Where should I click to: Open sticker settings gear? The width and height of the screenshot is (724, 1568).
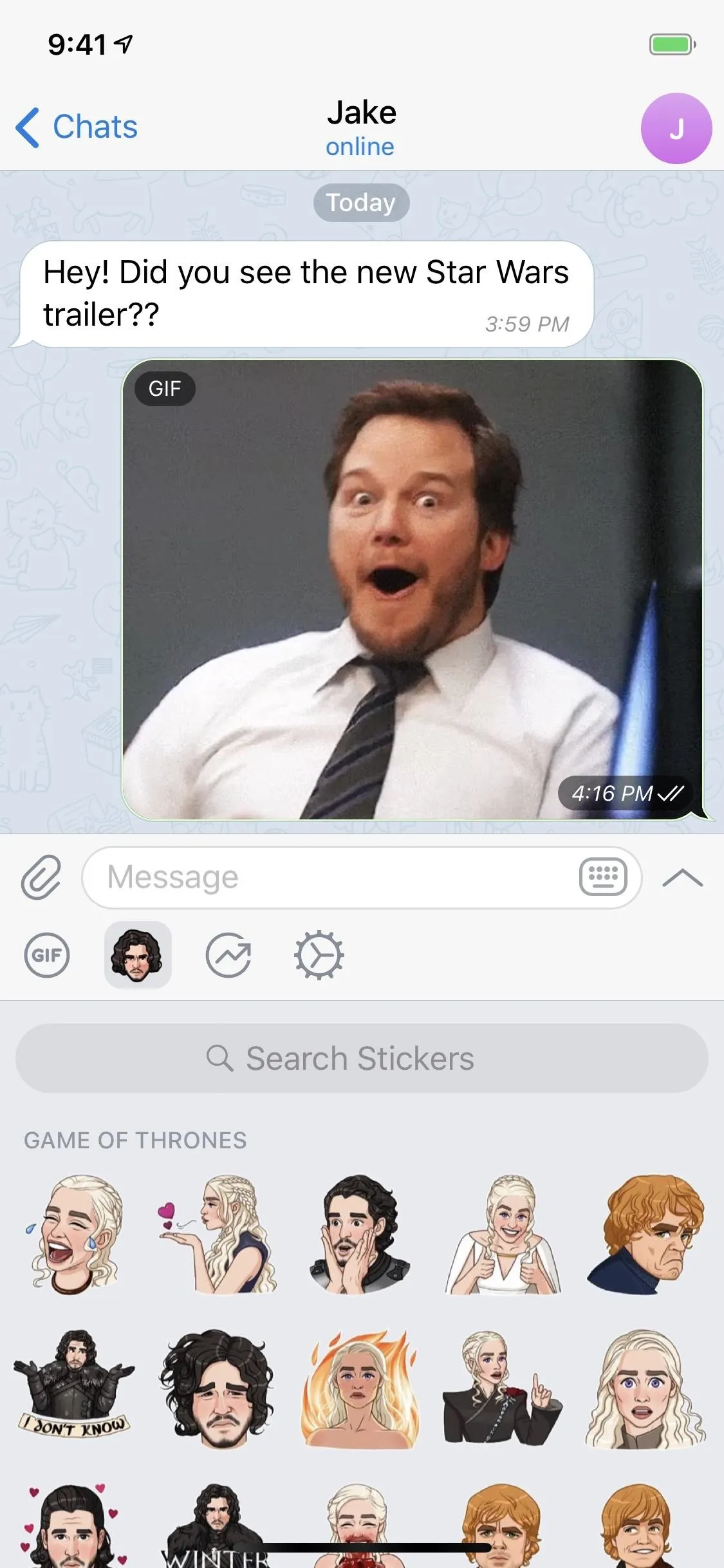(x=319, y=955)
